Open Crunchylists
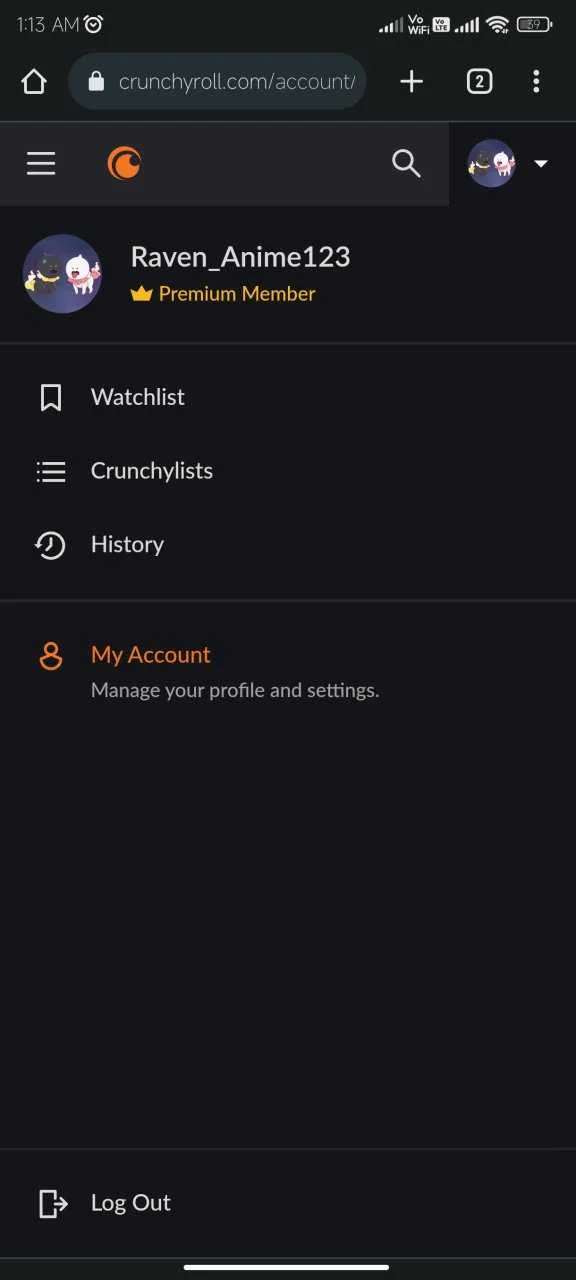Viewport: 576px width, 1280px height. [x=288, y=471]
